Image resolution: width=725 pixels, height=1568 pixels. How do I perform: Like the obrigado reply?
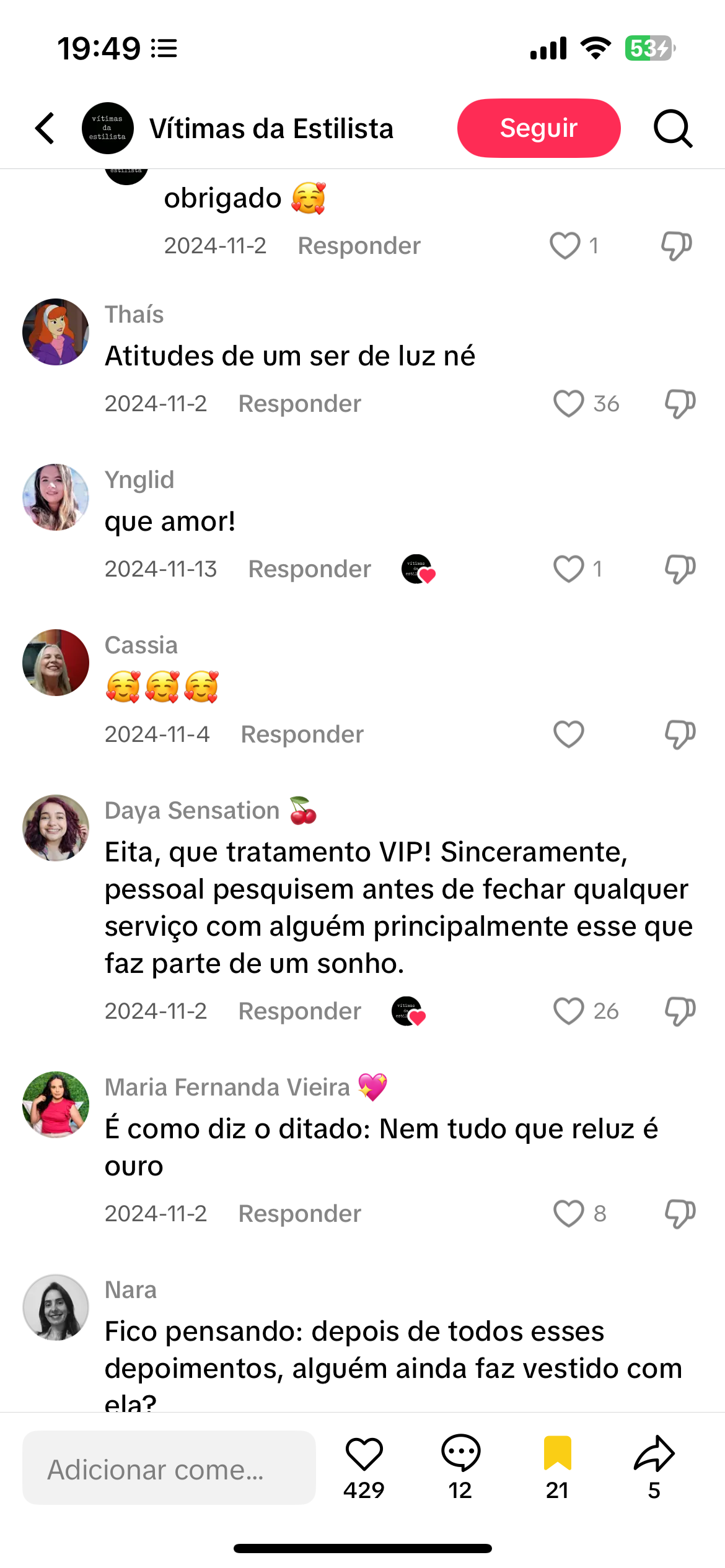(565, 246)
